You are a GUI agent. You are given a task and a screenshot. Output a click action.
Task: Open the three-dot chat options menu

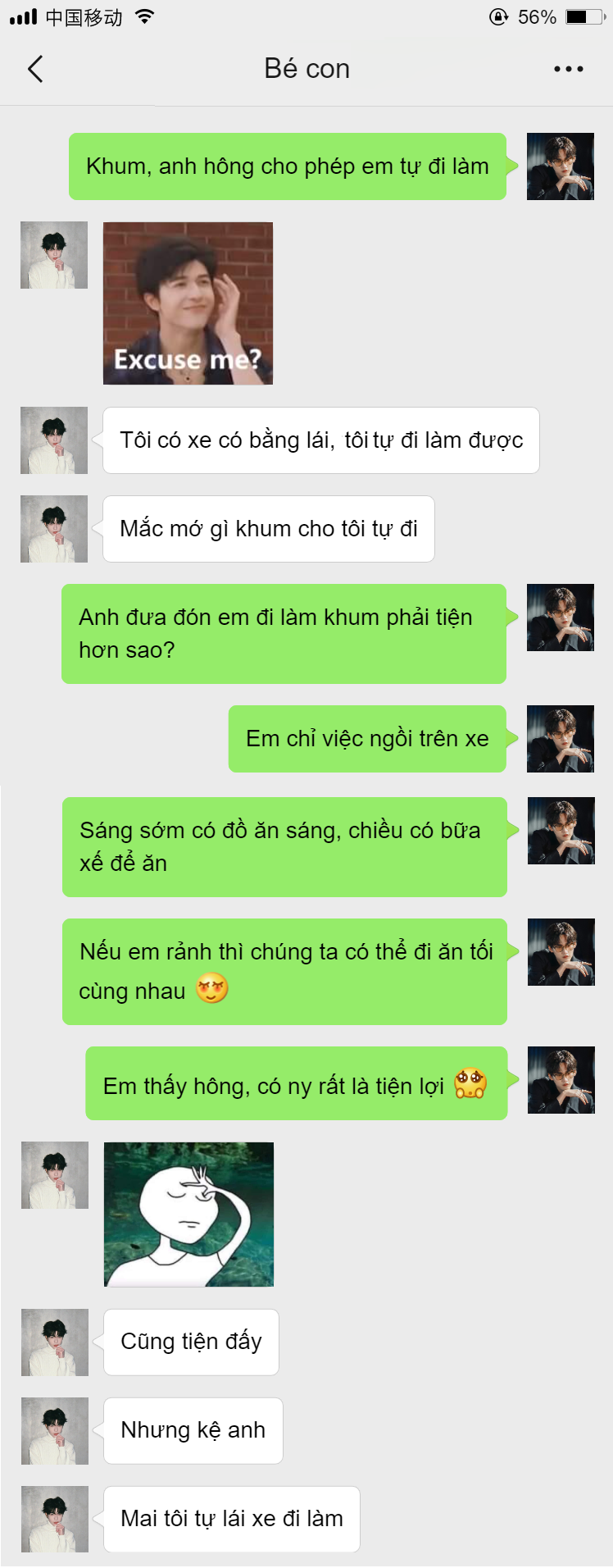(x=568, y=70)
